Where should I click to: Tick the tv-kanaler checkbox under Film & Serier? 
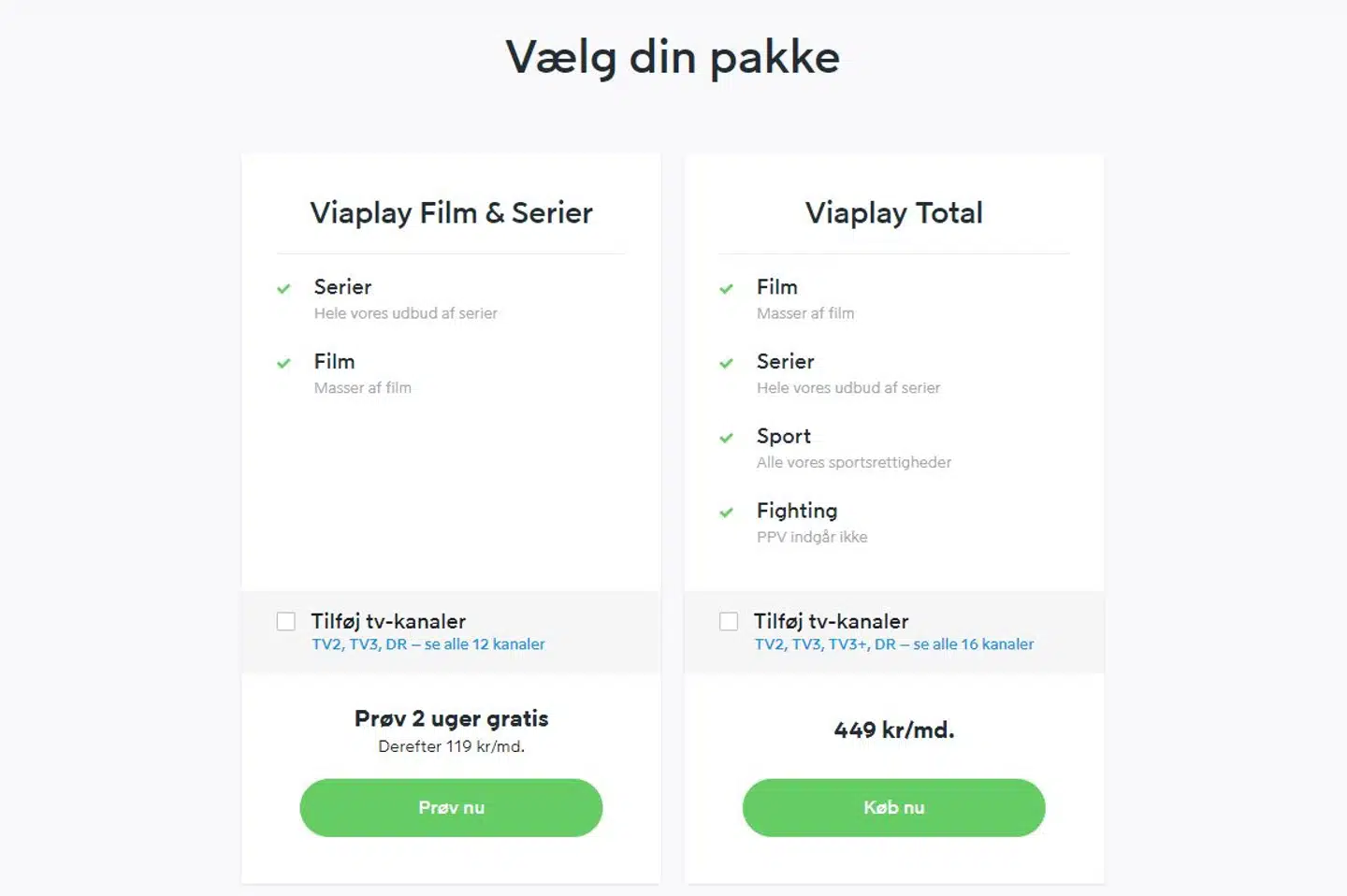coord(286,622)
